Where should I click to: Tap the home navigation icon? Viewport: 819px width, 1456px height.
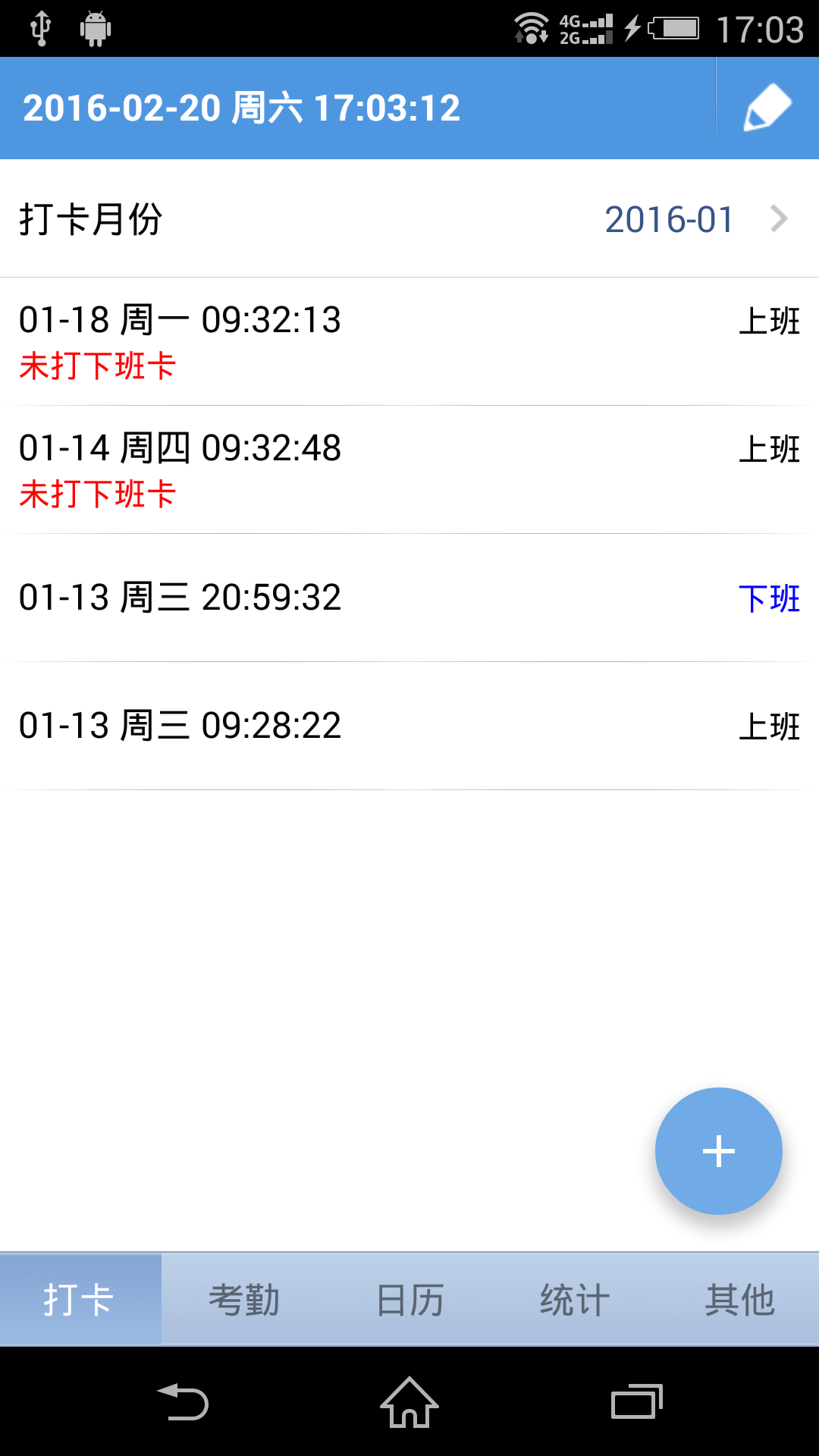click(409, 1401)
